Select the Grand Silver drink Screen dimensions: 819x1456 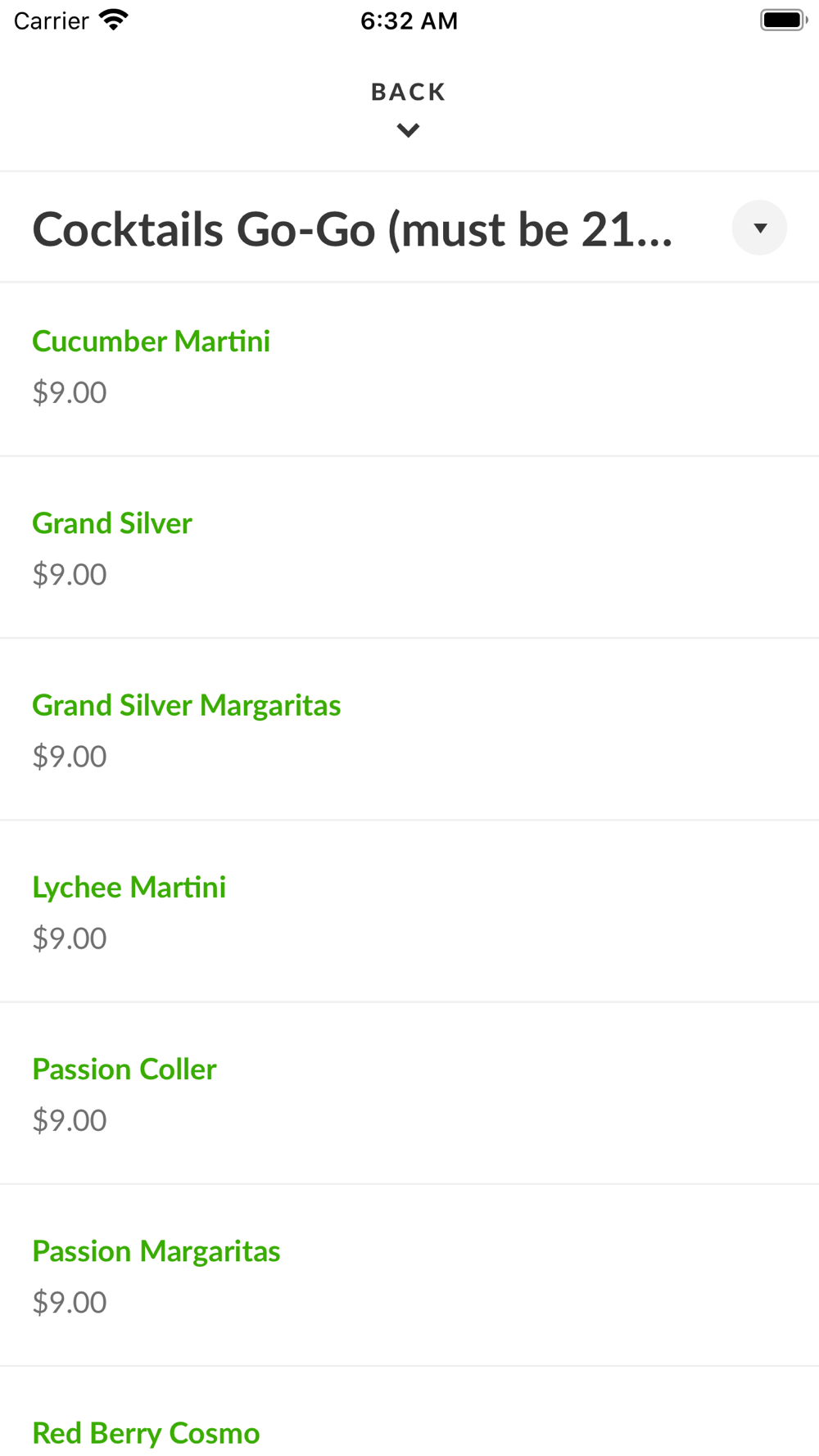coord(409,548)
